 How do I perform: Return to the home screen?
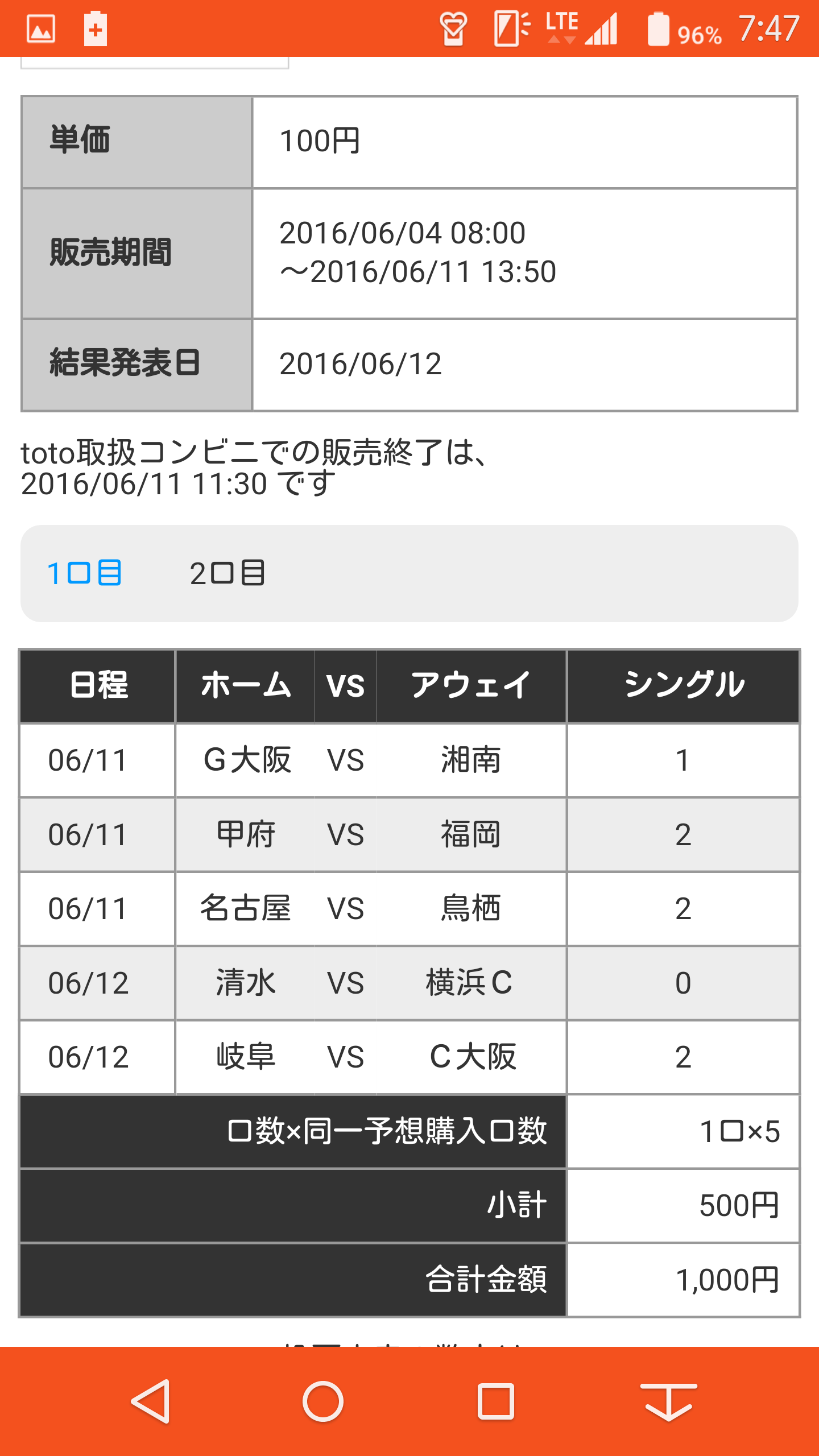point(323,1401)
